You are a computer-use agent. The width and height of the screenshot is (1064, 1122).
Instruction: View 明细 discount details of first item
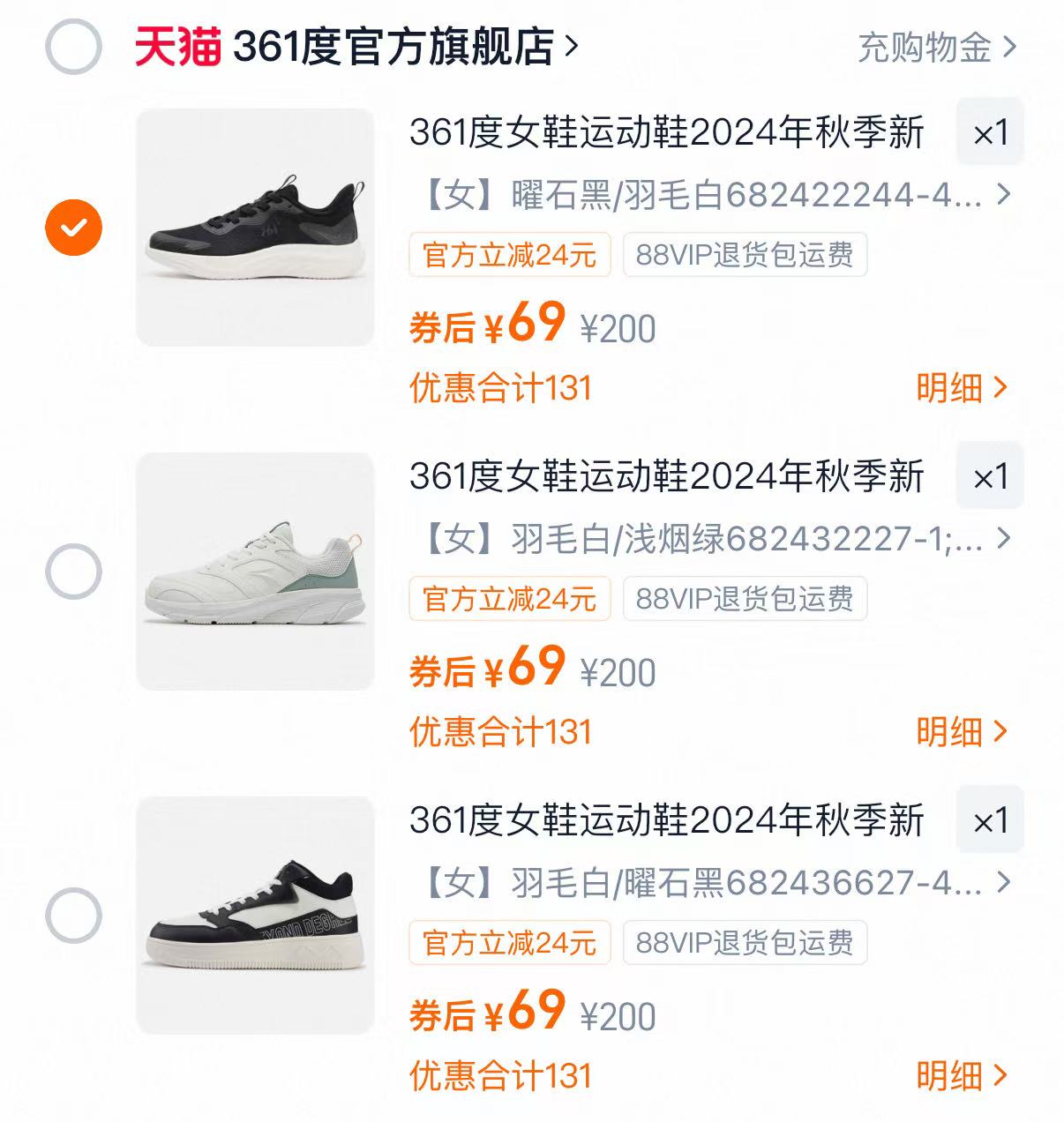[962, 388]
